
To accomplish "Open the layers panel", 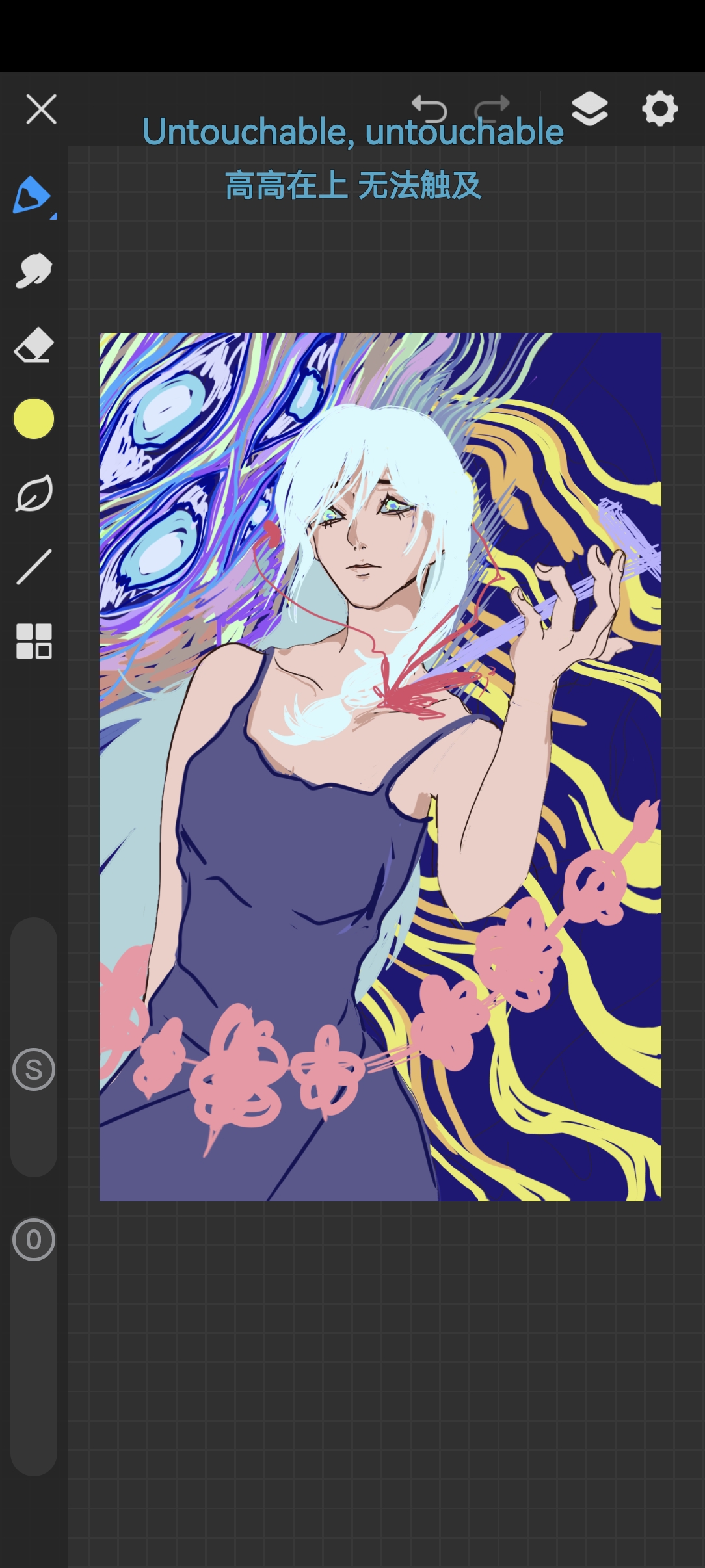I will click(x=590, y=109).
